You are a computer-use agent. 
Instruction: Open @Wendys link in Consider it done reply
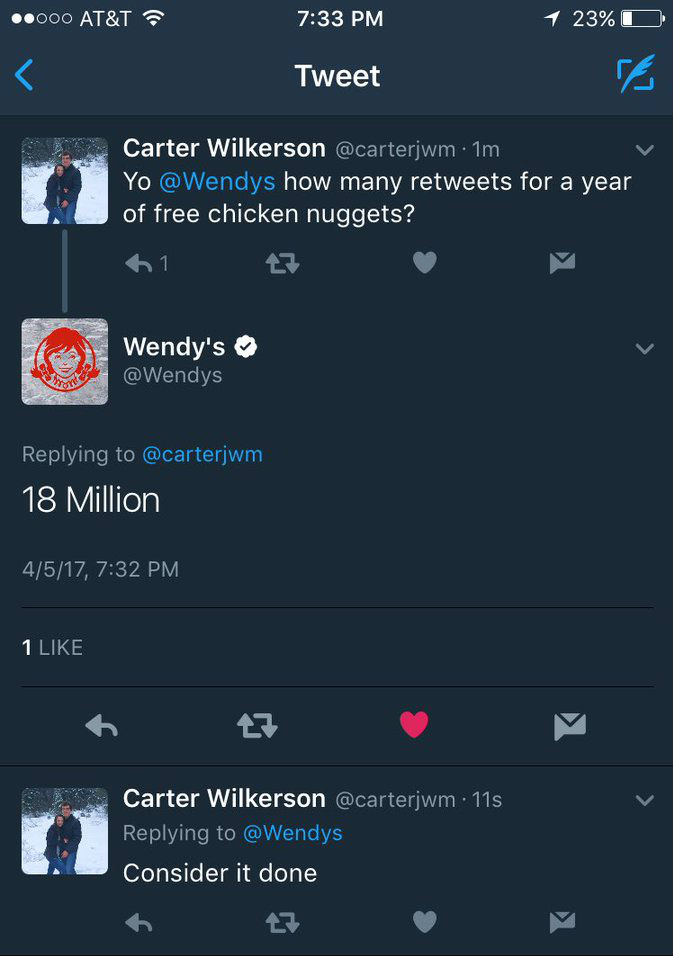(x=292, y=833)
